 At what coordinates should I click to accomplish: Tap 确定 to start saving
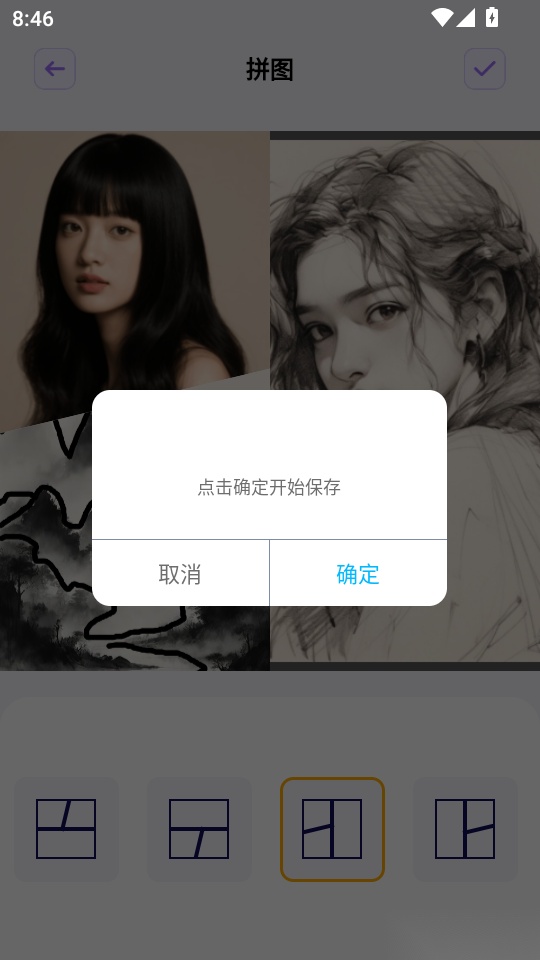(x=358, y=574)
